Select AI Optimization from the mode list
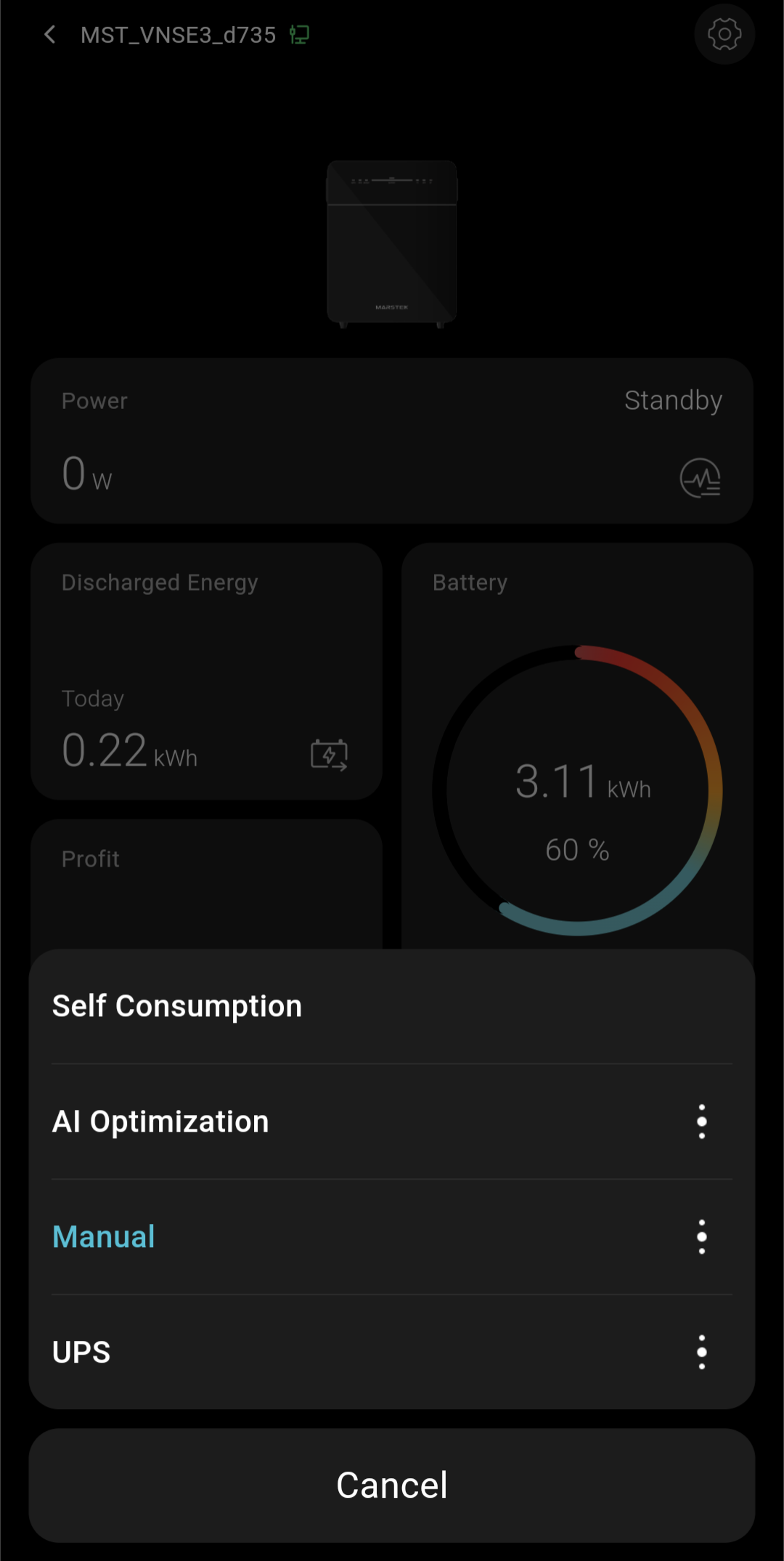This screenshot has height=1561, width=784. pos(160,1121)
